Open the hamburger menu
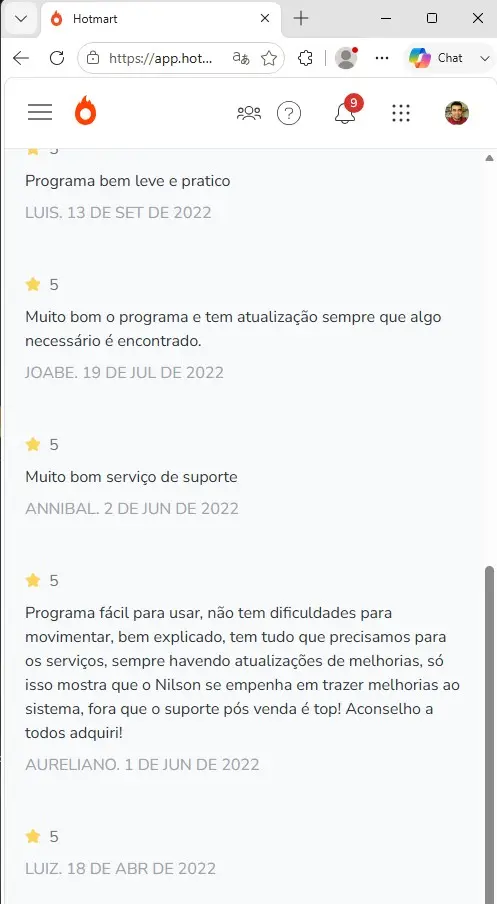This screenshot has height=904, width=497. (40, 112)
